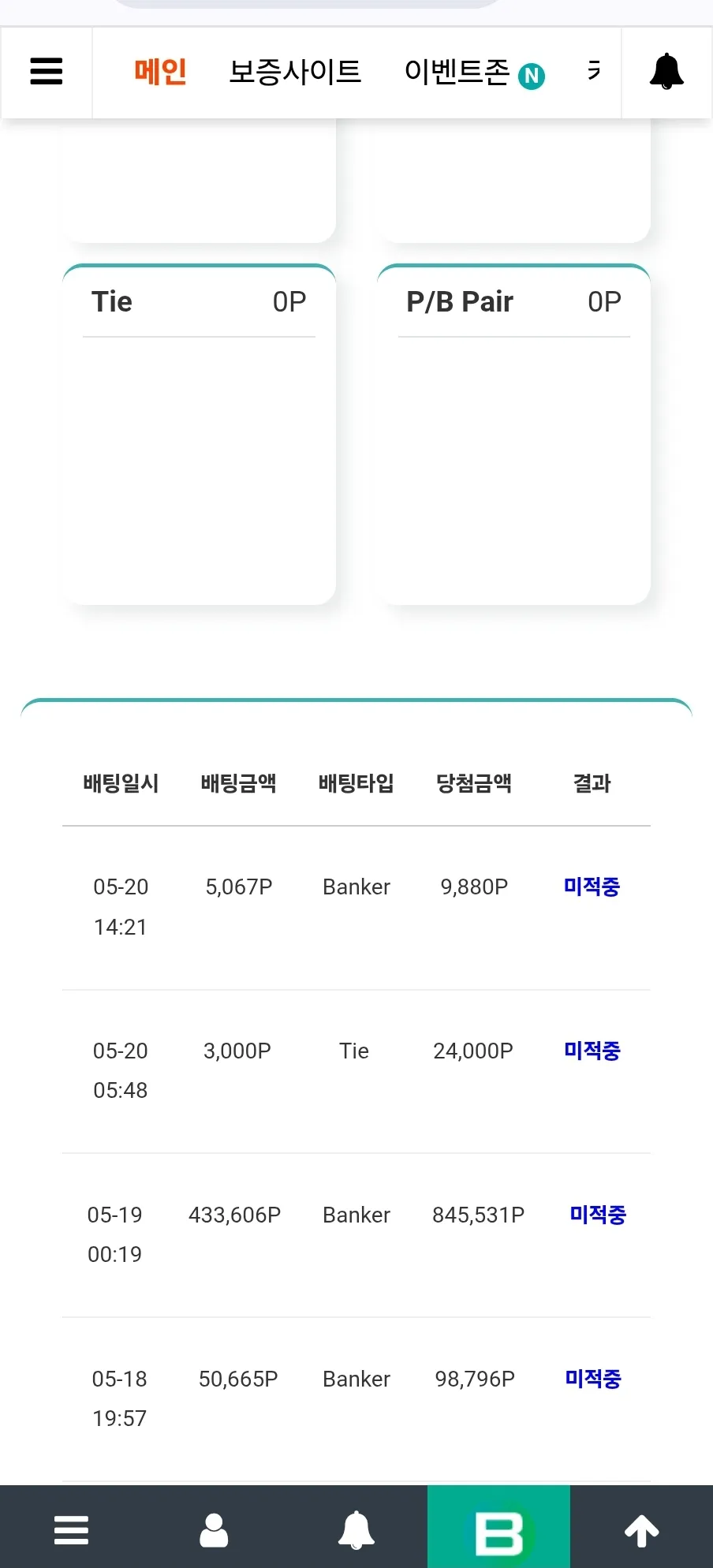This screenshot has height=1568, width=713.
Task: Open the hamburger menu in the top bar
Action: click(47, 72)
